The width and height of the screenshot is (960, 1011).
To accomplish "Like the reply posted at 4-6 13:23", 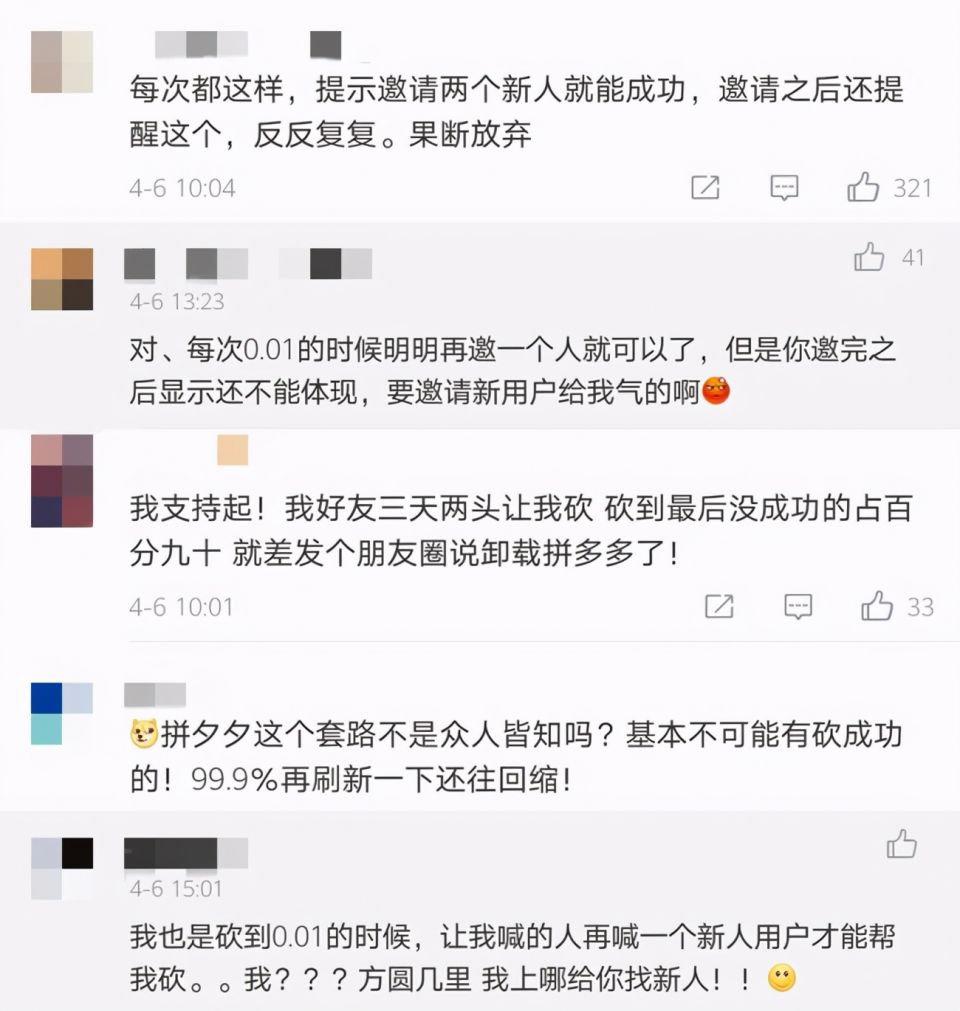I will pyautogui.click(x=869, y=258).
